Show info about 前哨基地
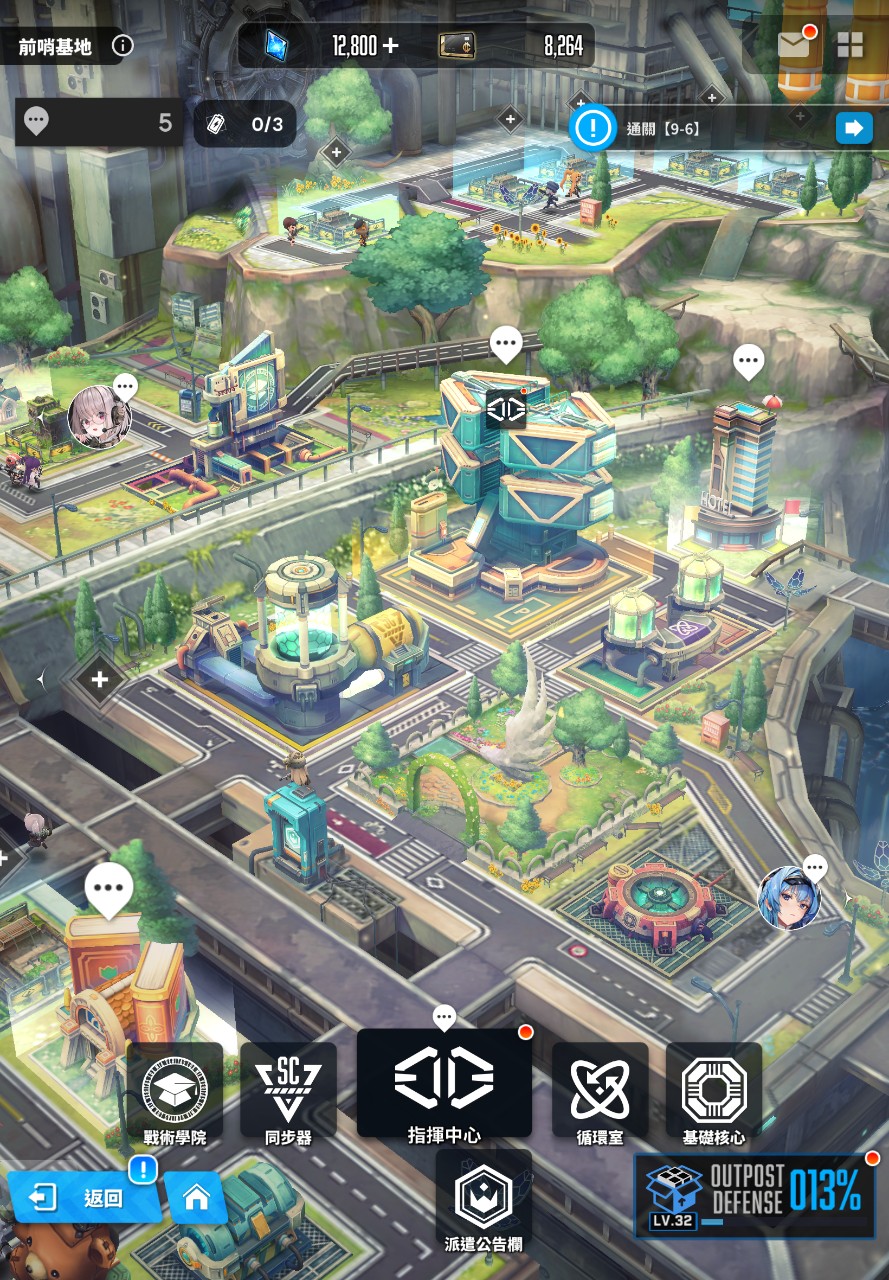This screenshot has width=889, height=1280. click(x=122, y=45)
